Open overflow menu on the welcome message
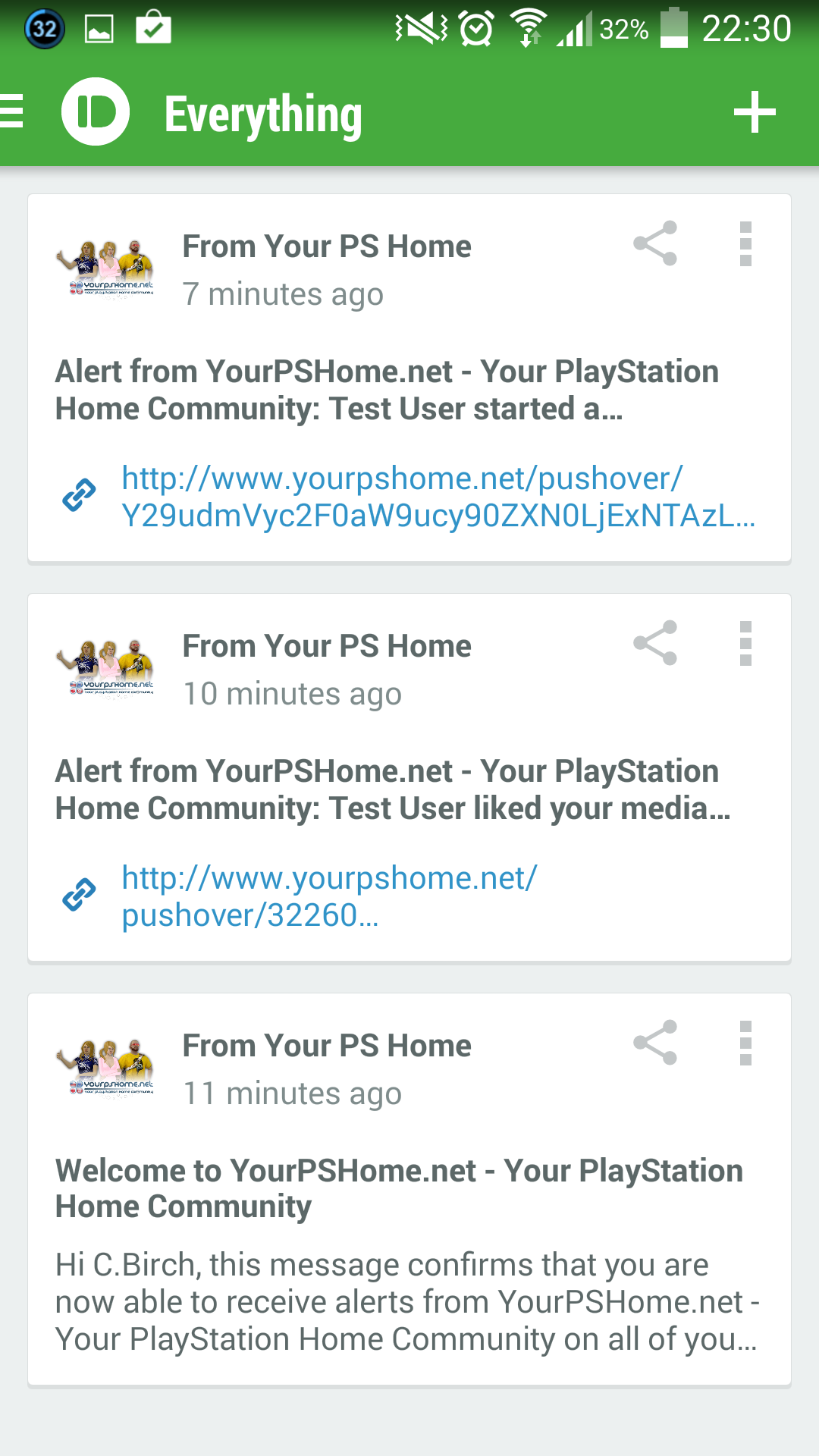This screenshot has width=819, height=1456. point(745,1043)
